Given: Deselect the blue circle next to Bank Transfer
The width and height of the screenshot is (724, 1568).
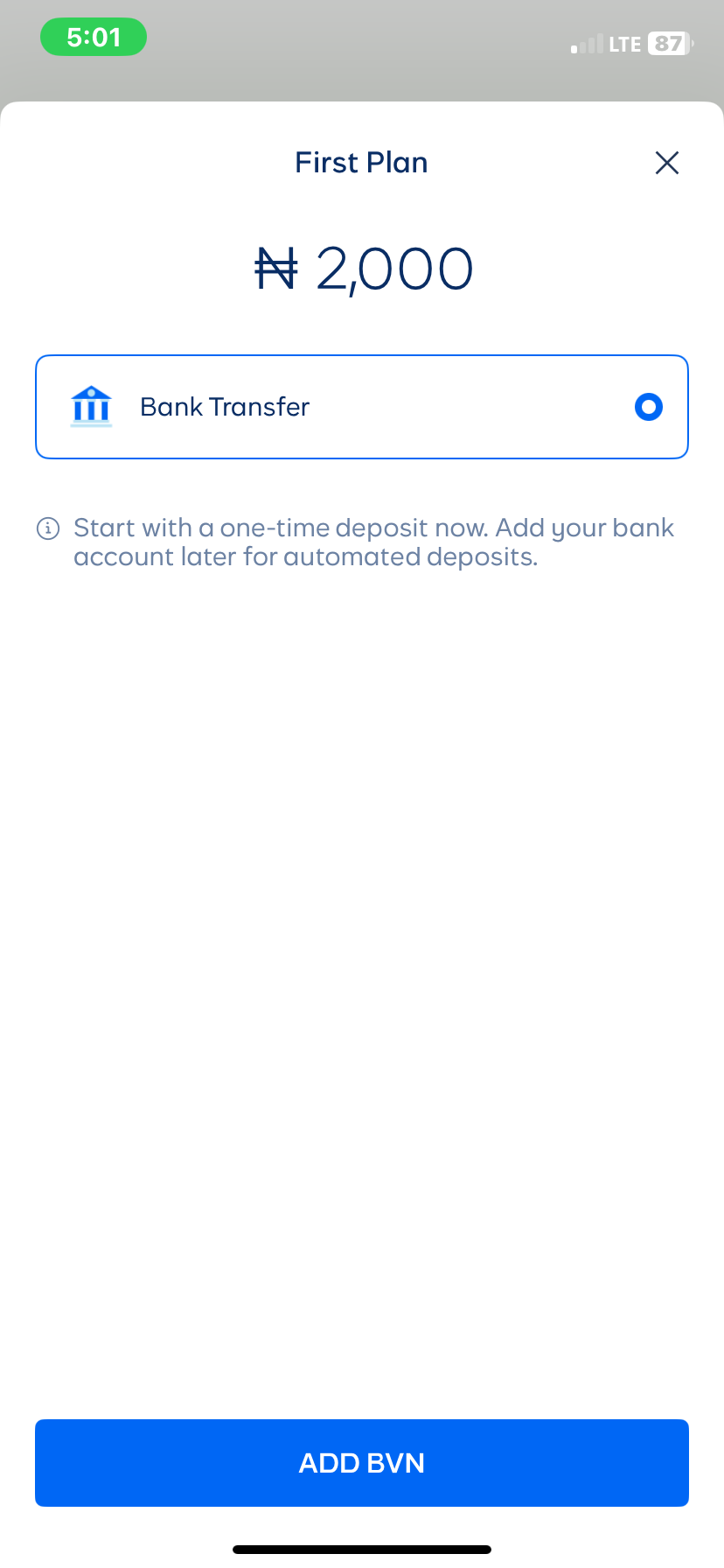Looking at the screenshot, I should click(648, 406).
